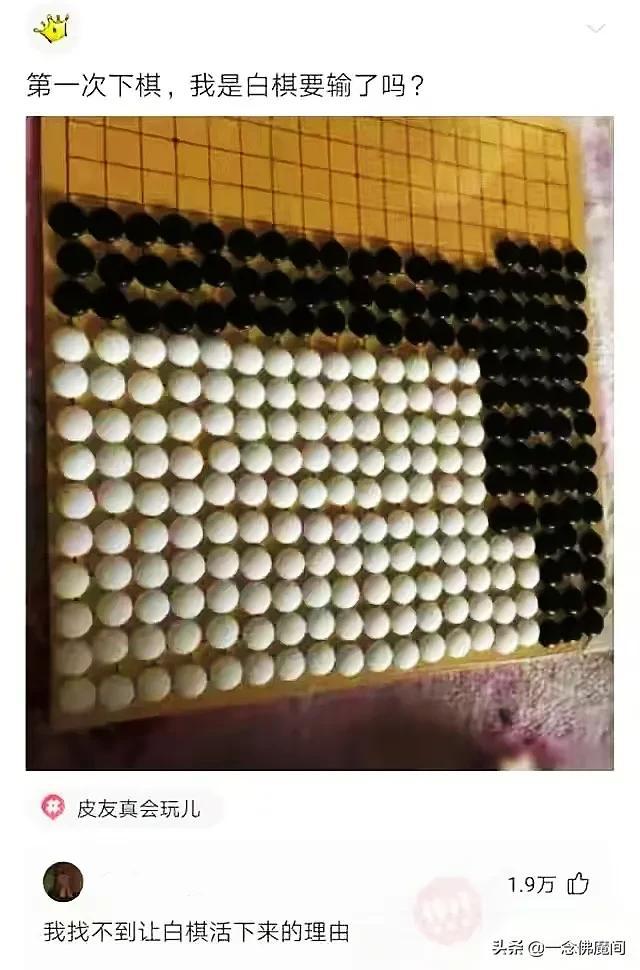The width and height of the screenshot is (640, 970).
Task: Open the poster's crown avatar
Action: 50,28
